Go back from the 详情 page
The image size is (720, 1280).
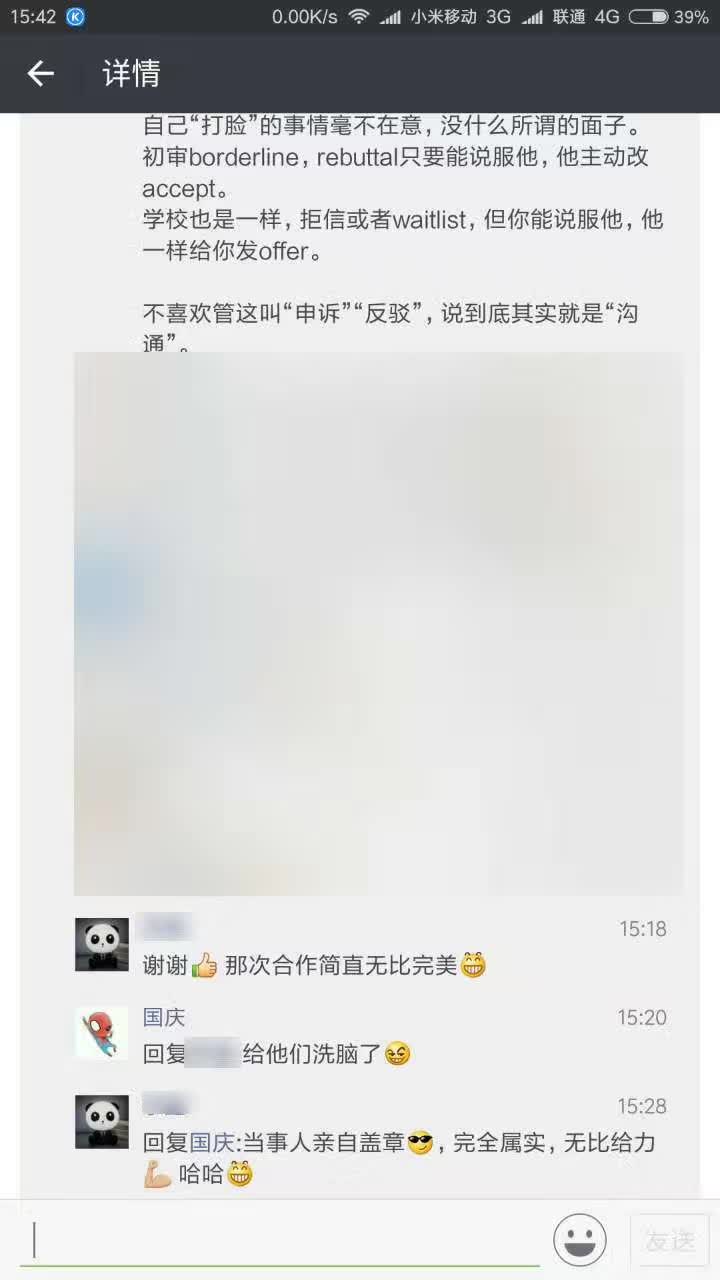pos(40,73)
